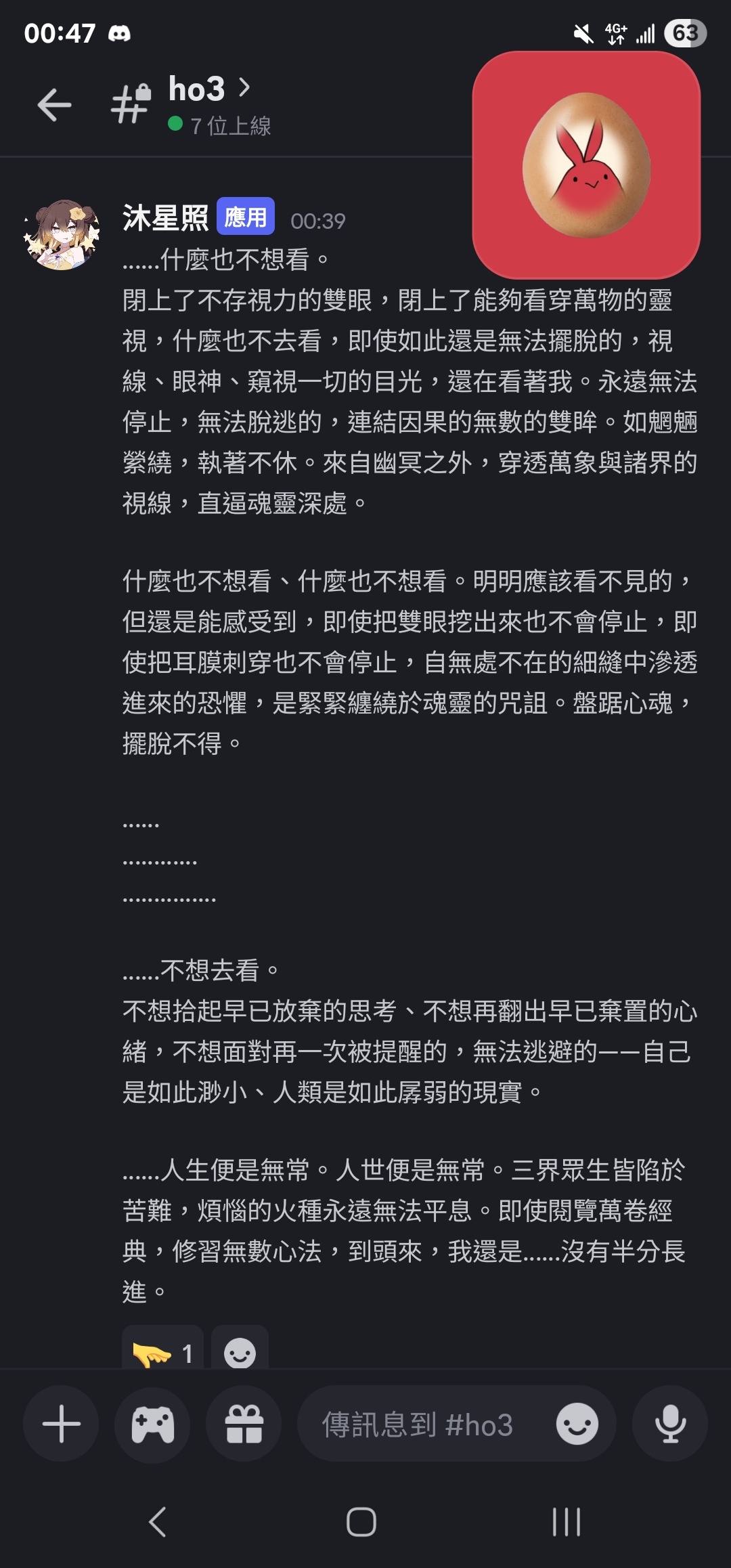Open the emoji picker in message box
The height and width of the screenshot is (1568, 731).
[x=577, y=1424]
